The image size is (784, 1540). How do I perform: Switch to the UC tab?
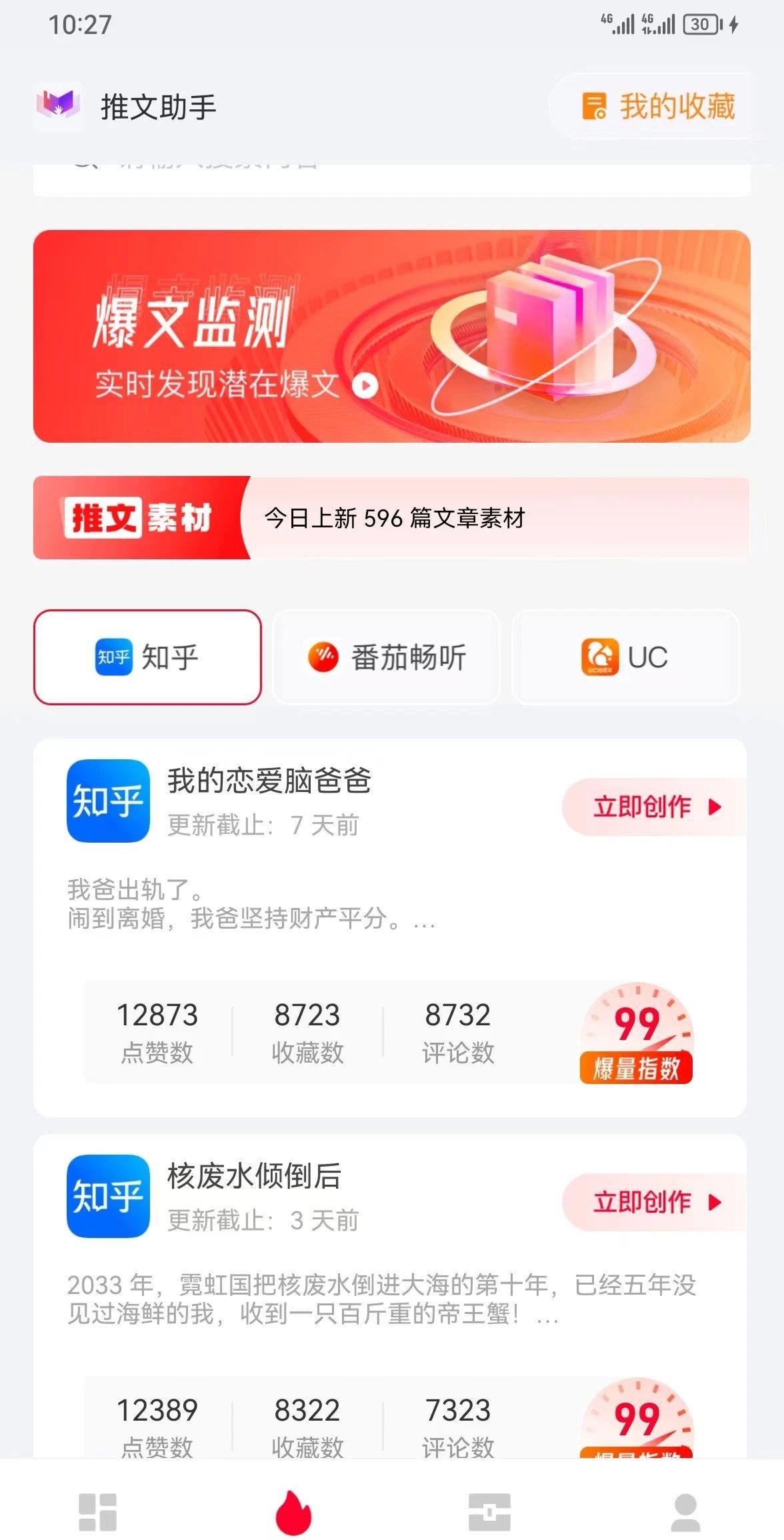click(625, 657)
